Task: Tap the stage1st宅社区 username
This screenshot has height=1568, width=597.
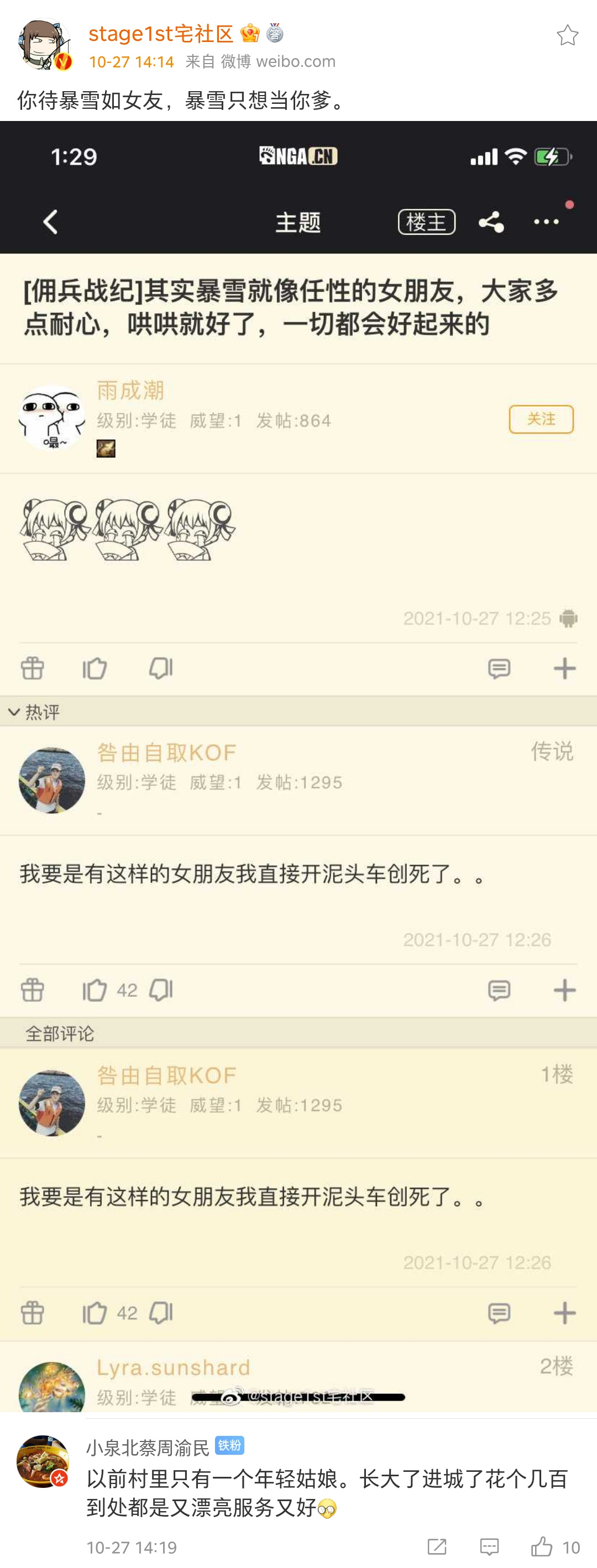Action: coord(161,34)
